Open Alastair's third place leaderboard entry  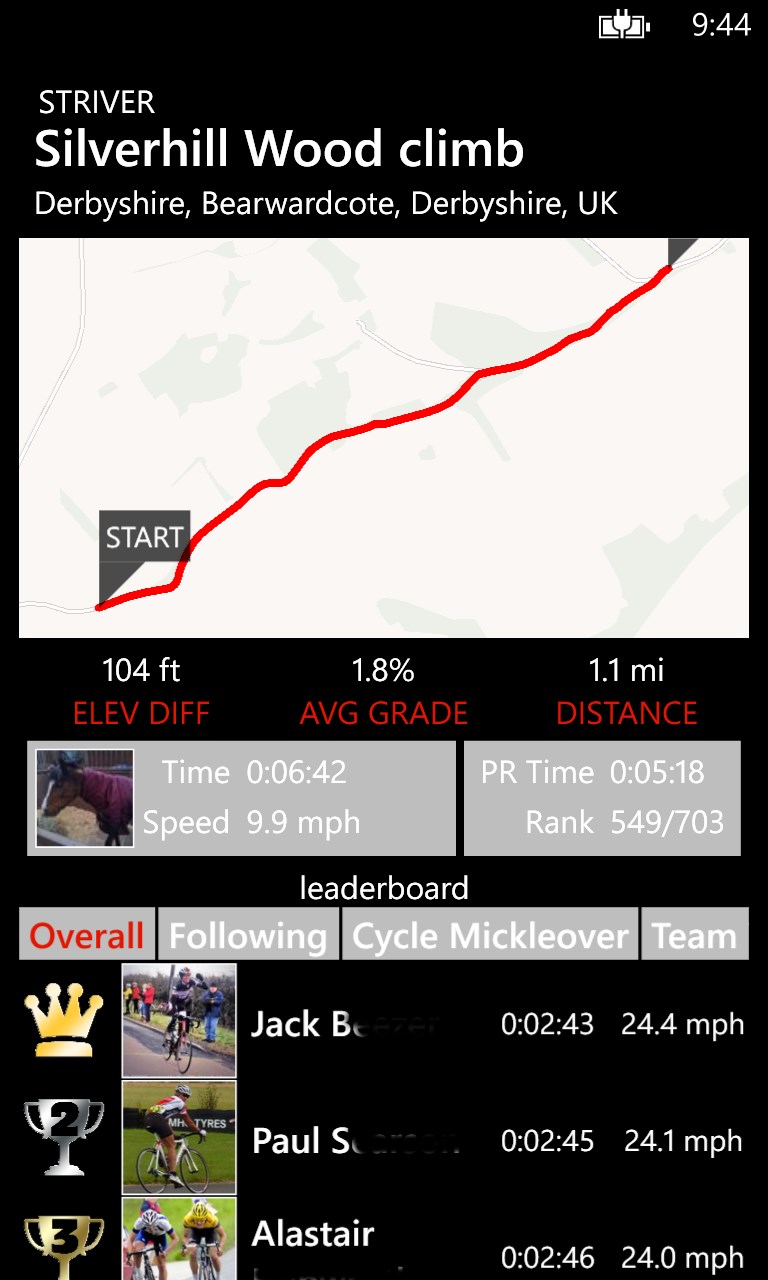point(384,1243)
